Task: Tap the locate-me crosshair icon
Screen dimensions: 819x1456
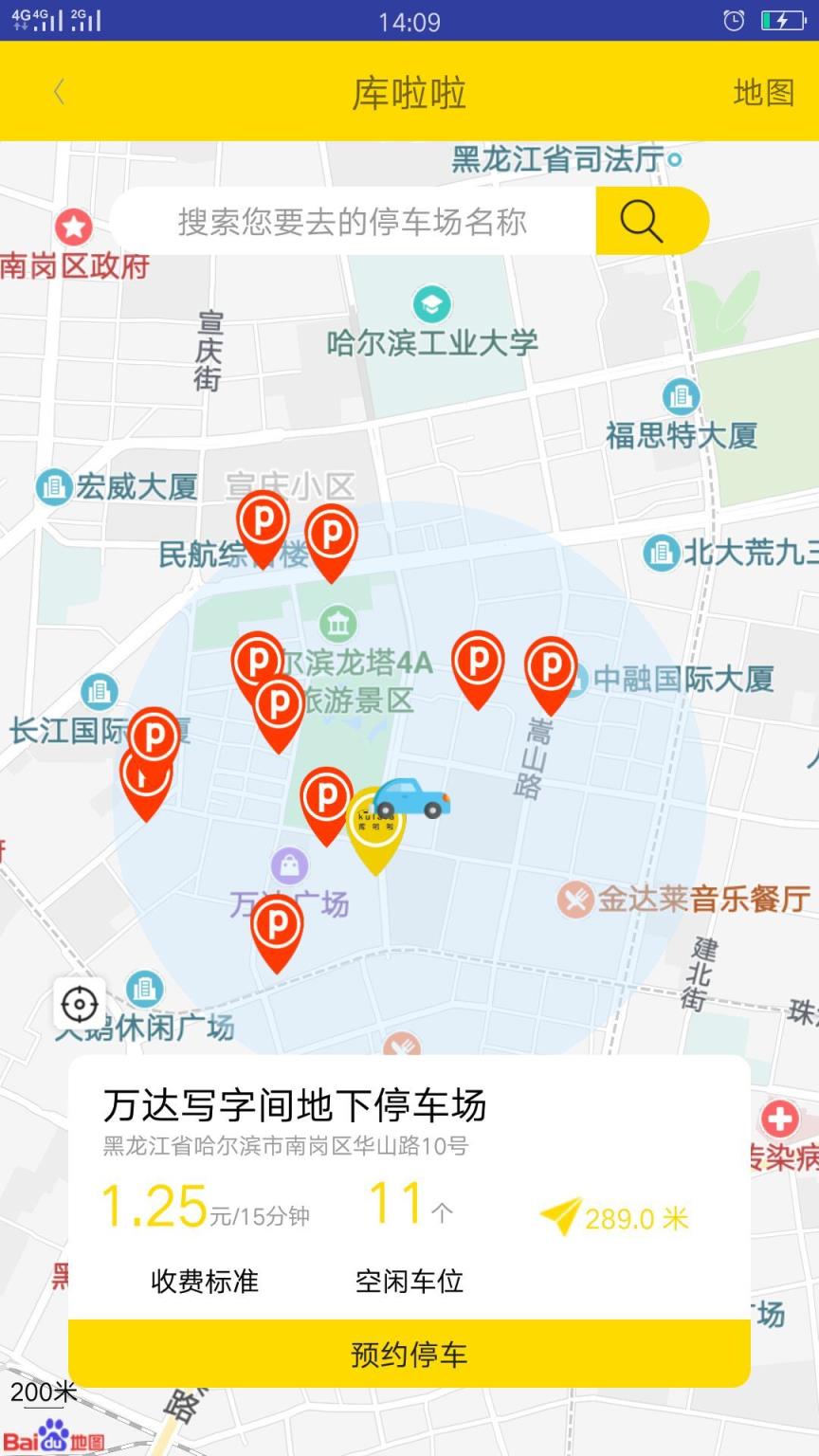Action: [x=79, y=1004]
